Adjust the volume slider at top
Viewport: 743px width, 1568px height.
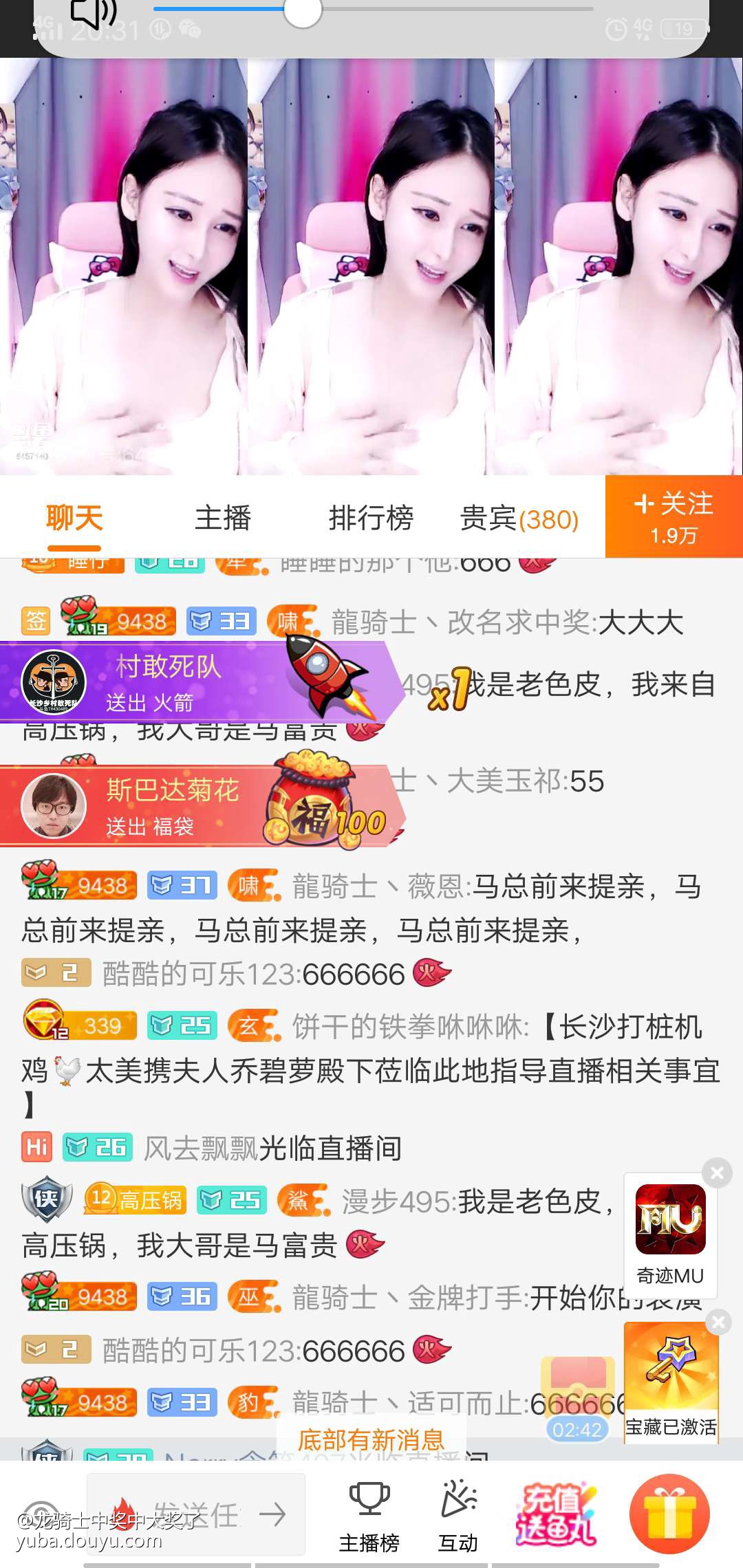click(303, 10)
